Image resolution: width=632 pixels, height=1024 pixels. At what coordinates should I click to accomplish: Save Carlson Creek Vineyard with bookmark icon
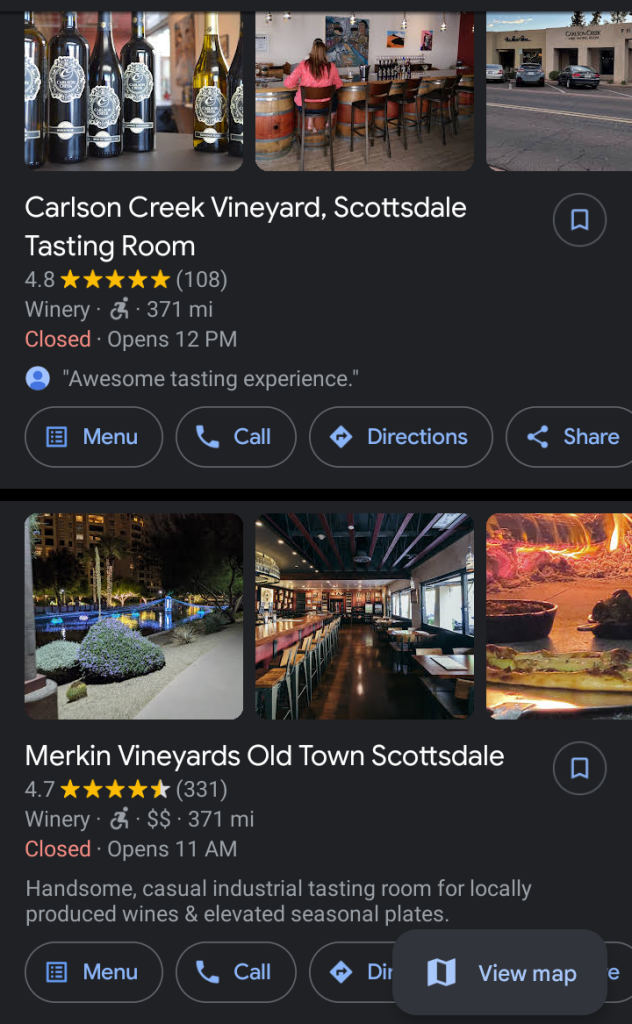579,220
